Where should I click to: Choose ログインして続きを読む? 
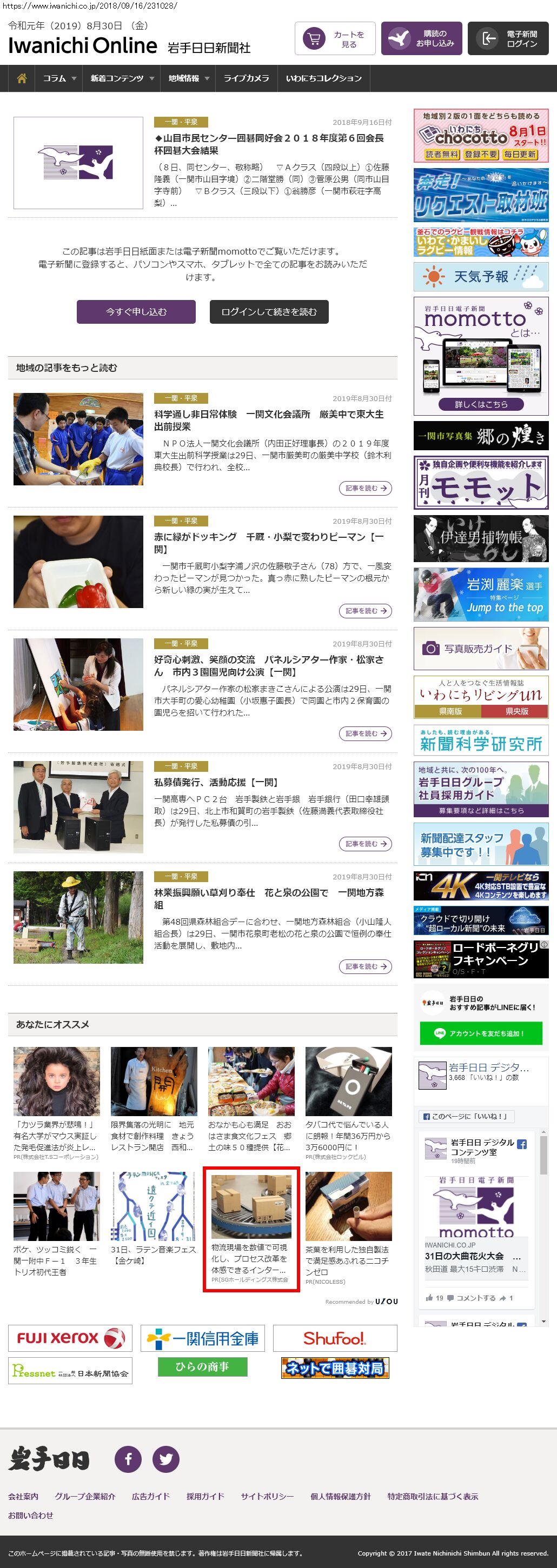click(269, 312)
